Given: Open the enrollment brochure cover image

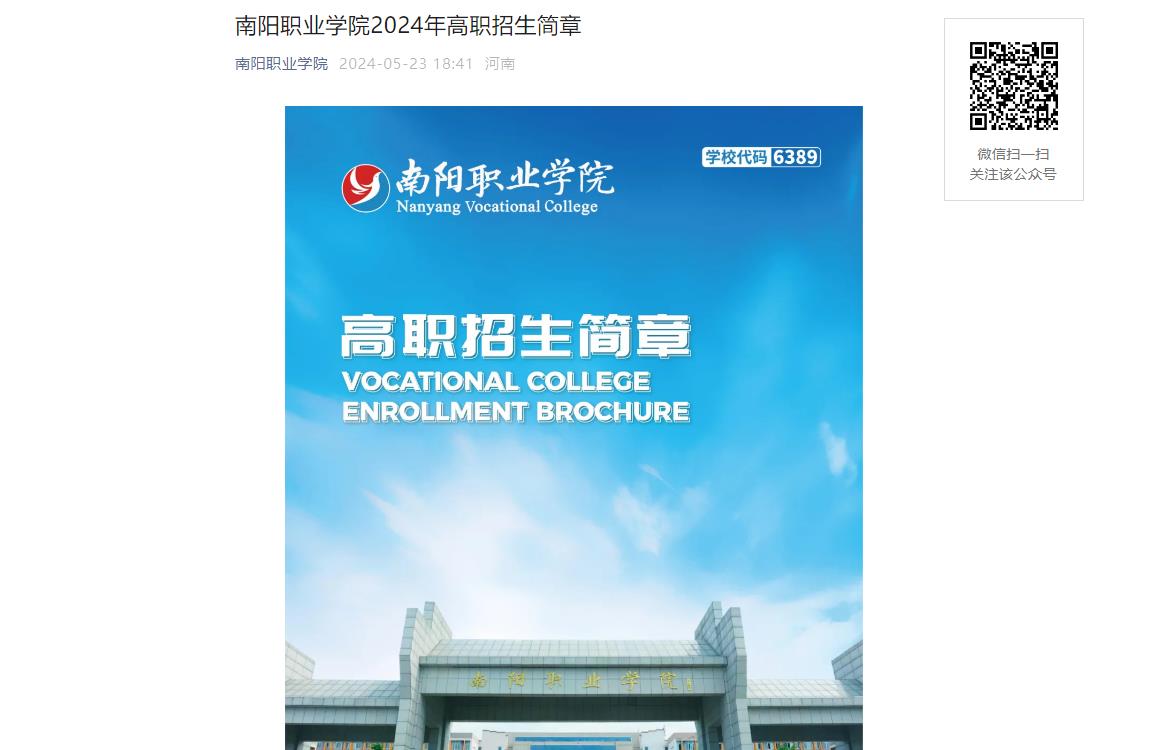Looking at the screenshot, I should tap(573, 428).
